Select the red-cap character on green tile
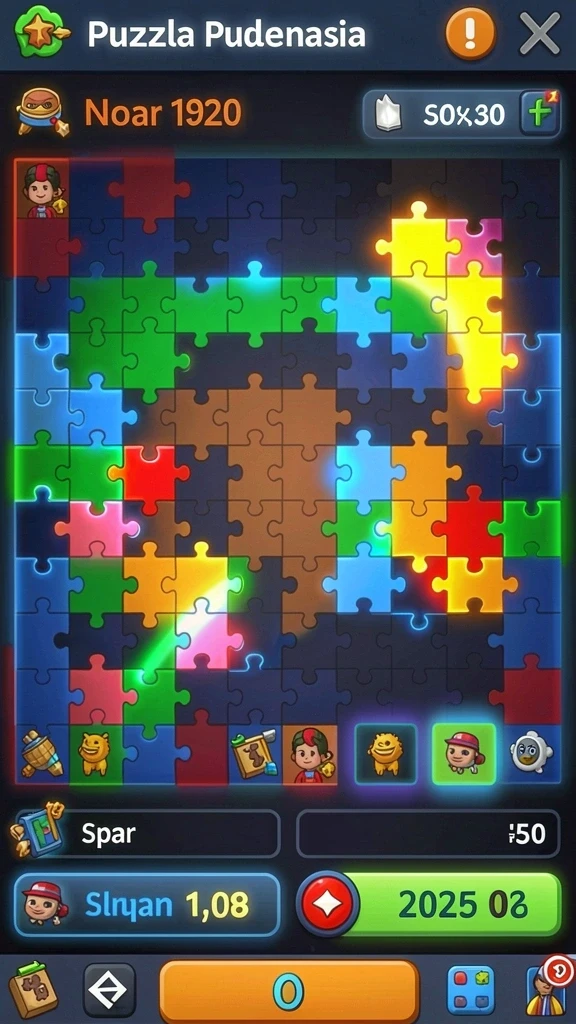 click(x=464, y=754)
